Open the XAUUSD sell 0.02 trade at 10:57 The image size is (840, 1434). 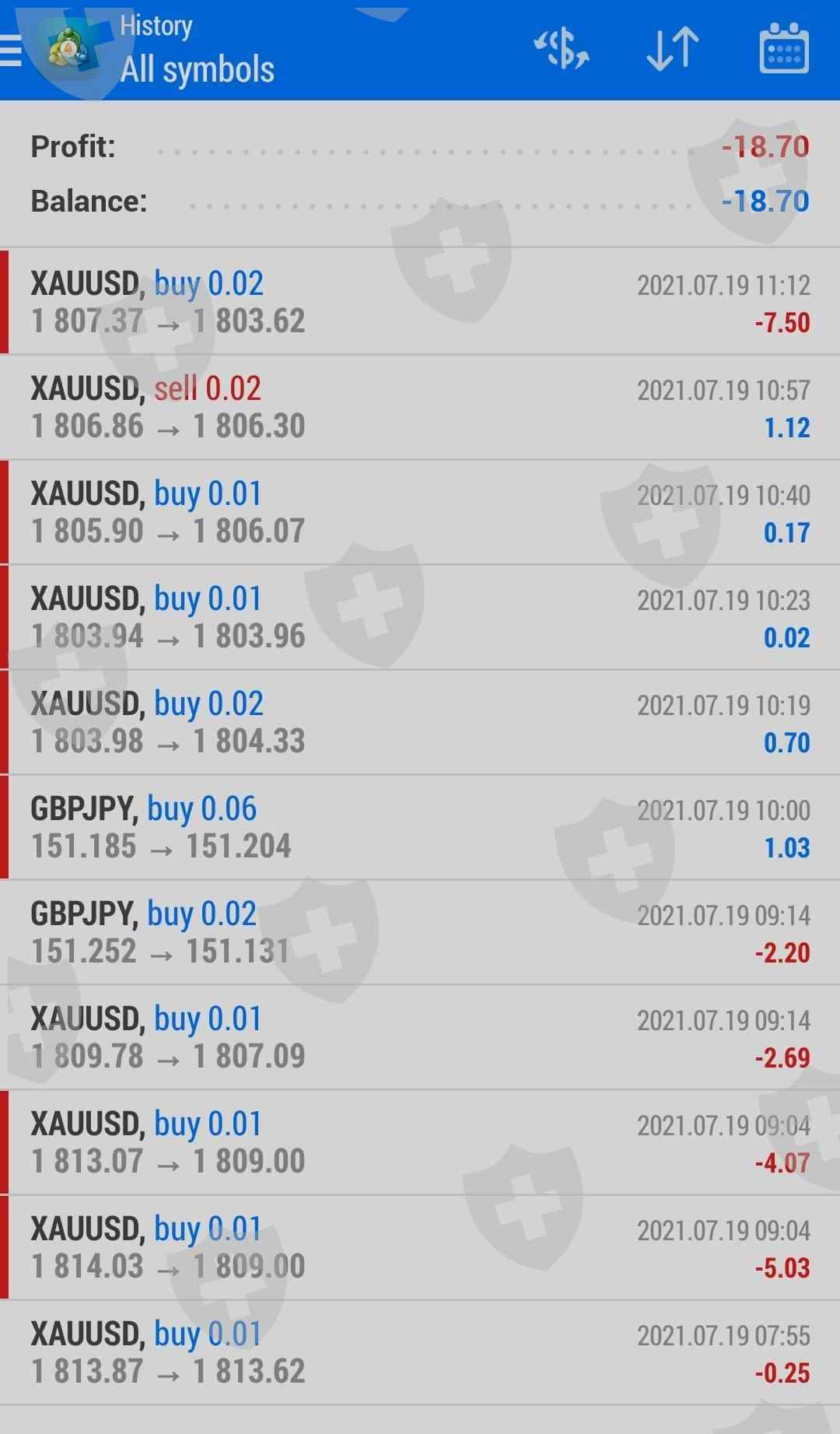coord(420,407)
